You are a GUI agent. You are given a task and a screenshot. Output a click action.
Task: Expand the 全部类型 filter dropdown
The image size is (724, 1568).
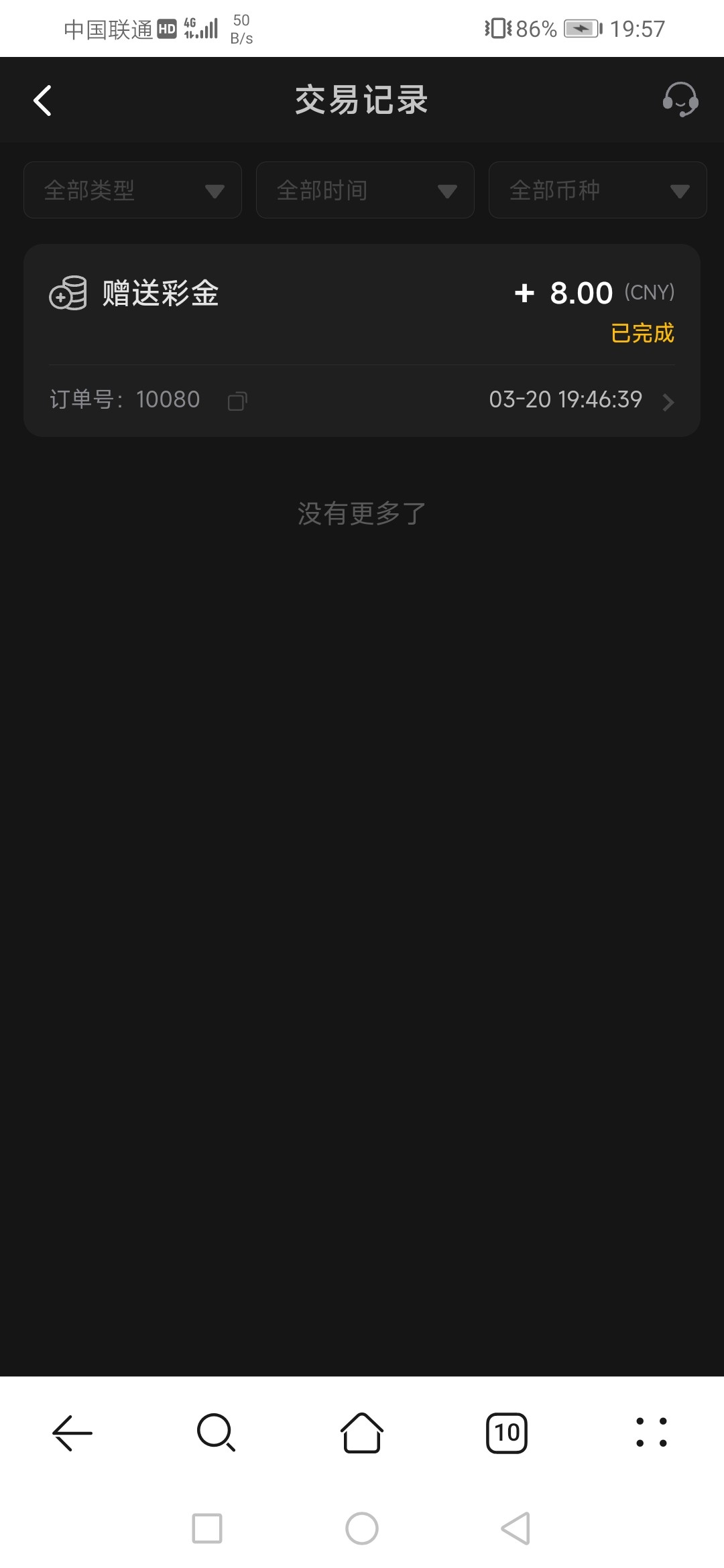pos(133,190)
